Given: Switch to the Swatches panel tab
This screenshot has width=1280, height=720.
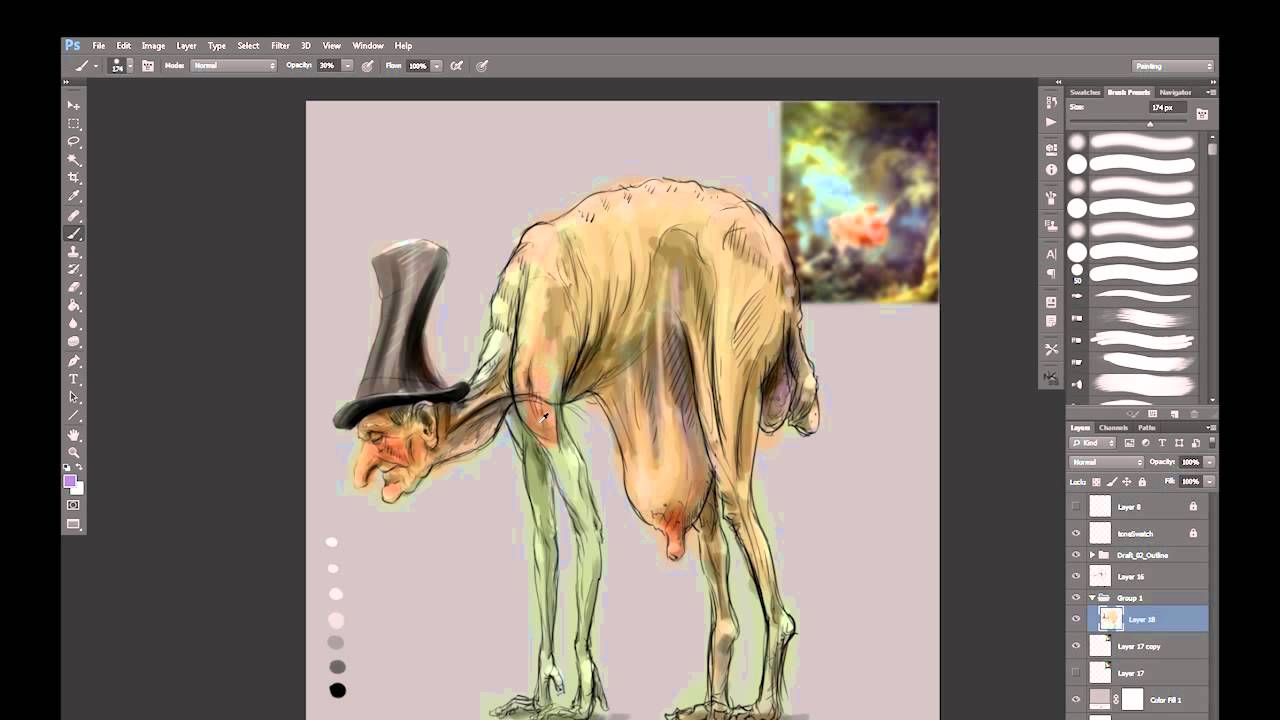Looking at the screenshot, I should pos(1085,92).
